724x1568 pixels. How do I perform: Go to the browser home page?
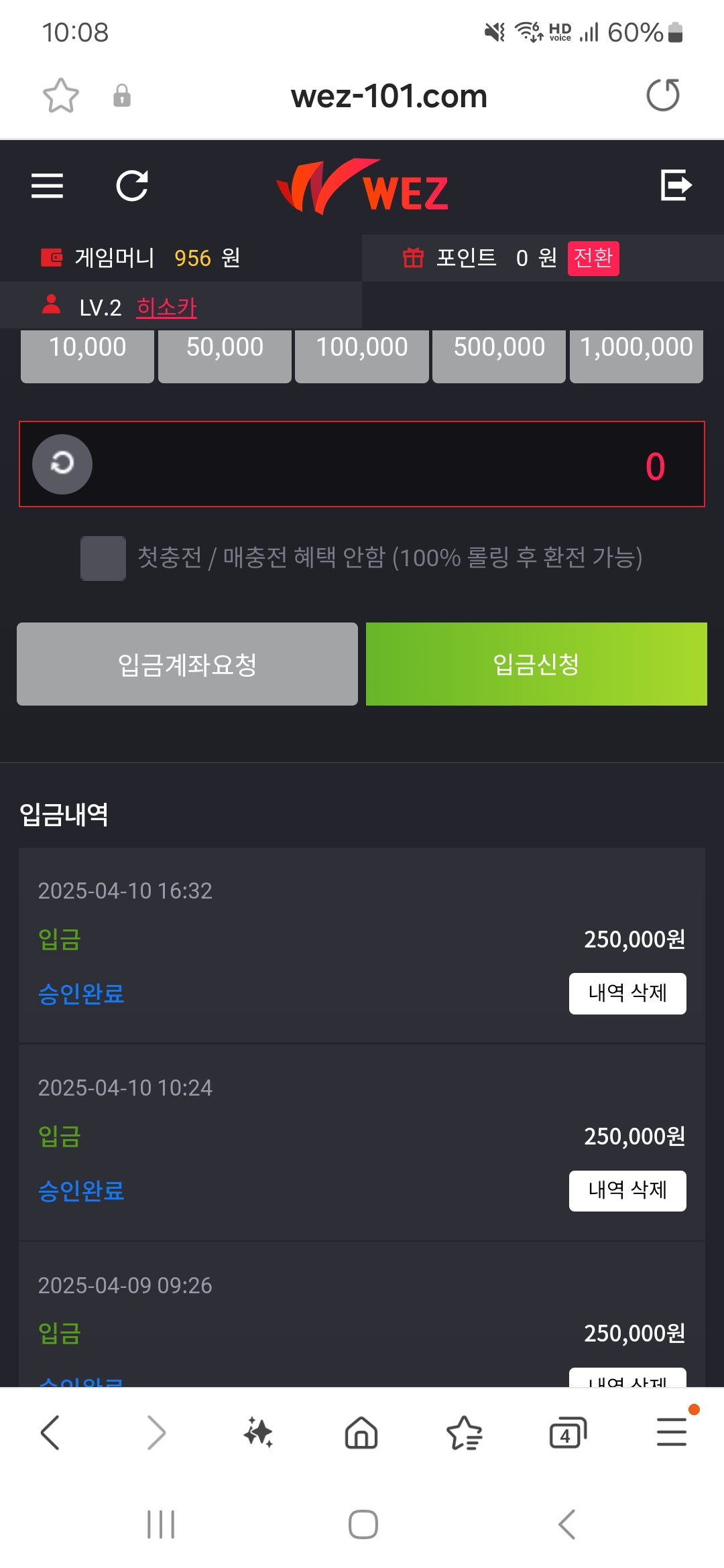(x=361, y=1433)
